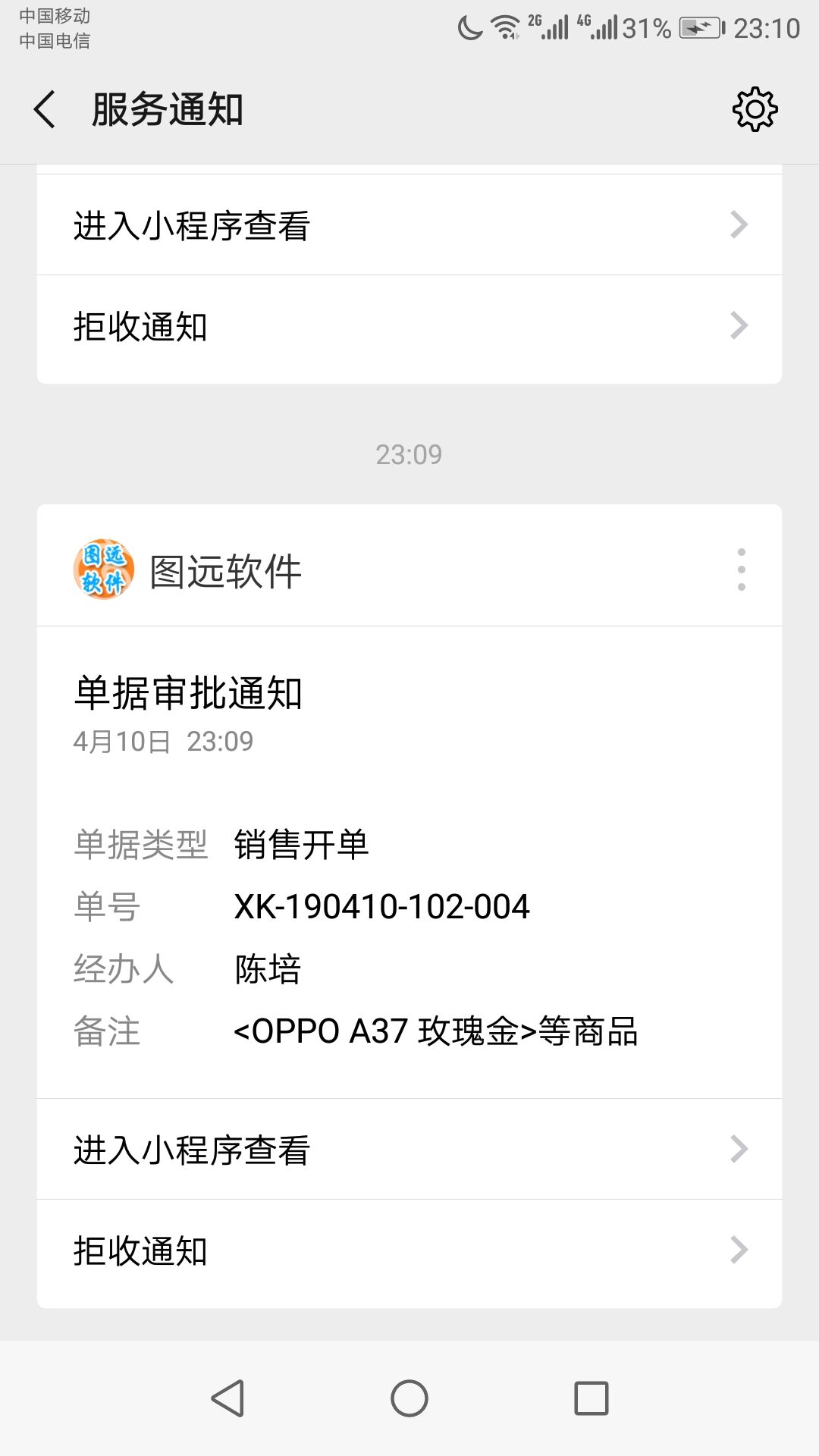
Task: Open the recent apps view
Action: (x=591, y=1398)
